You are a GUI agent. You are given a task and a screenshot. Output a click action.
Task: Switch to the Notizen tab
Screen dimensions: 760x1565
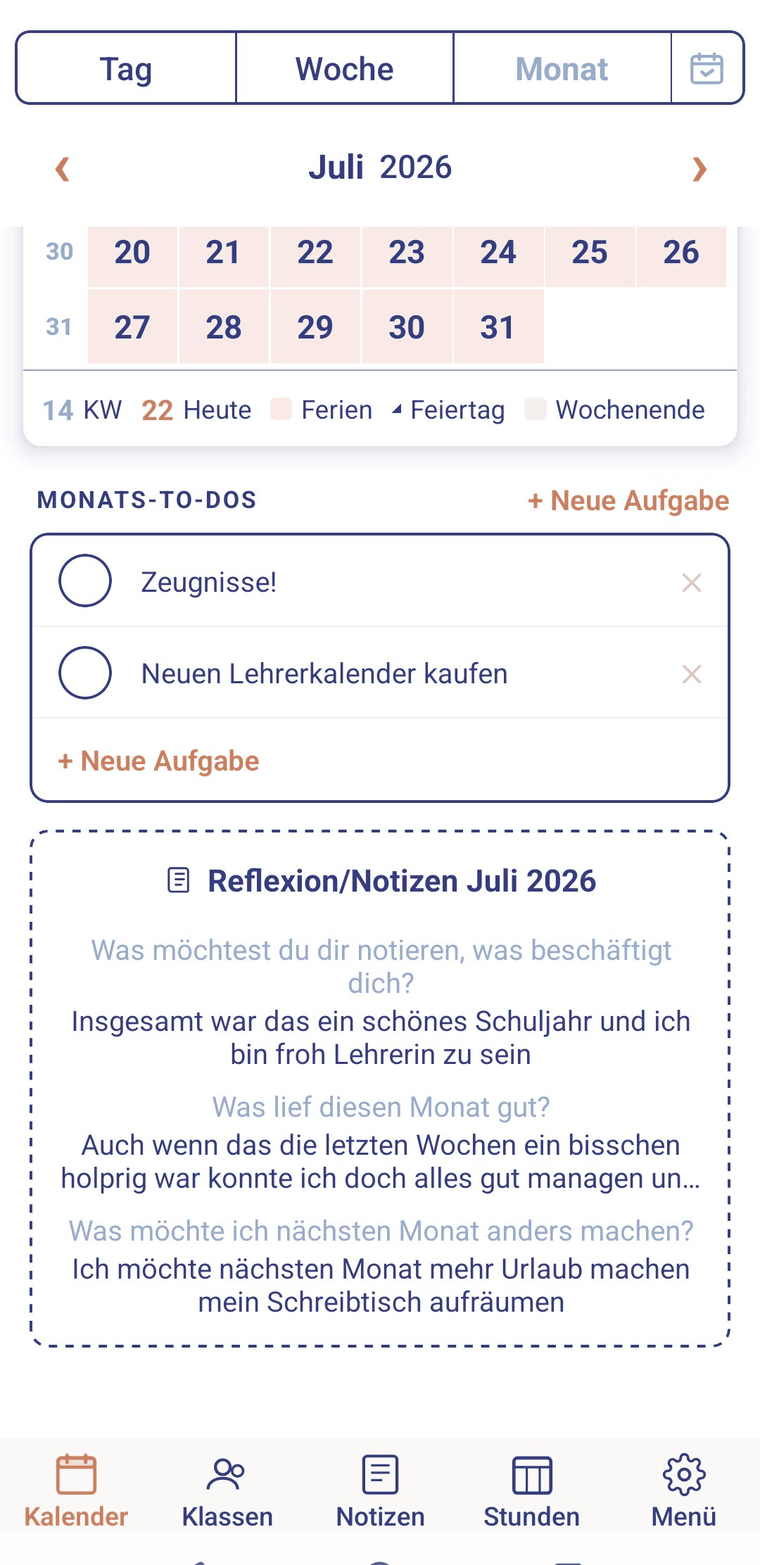click(380, 1492)
